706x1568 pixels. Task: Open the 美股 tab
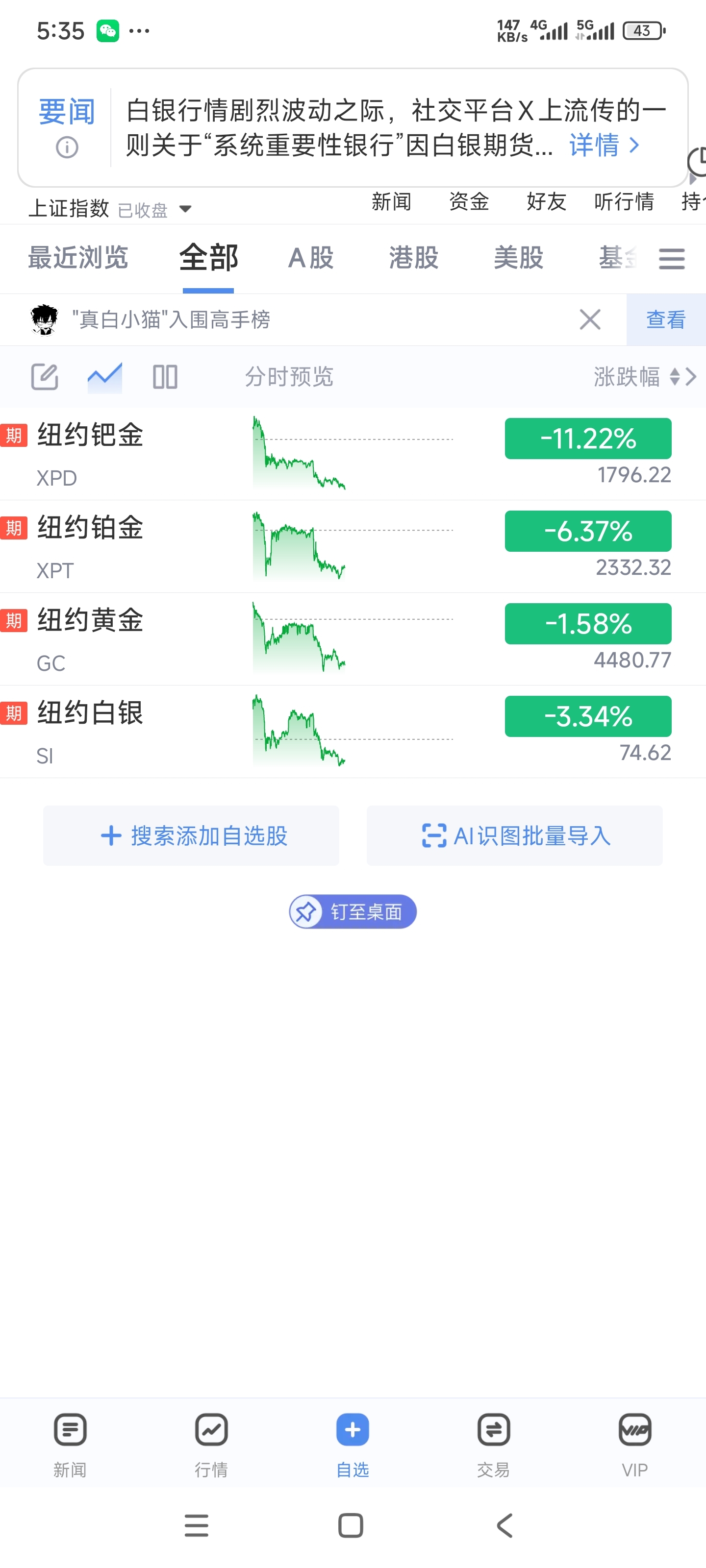tap(518, 258)
